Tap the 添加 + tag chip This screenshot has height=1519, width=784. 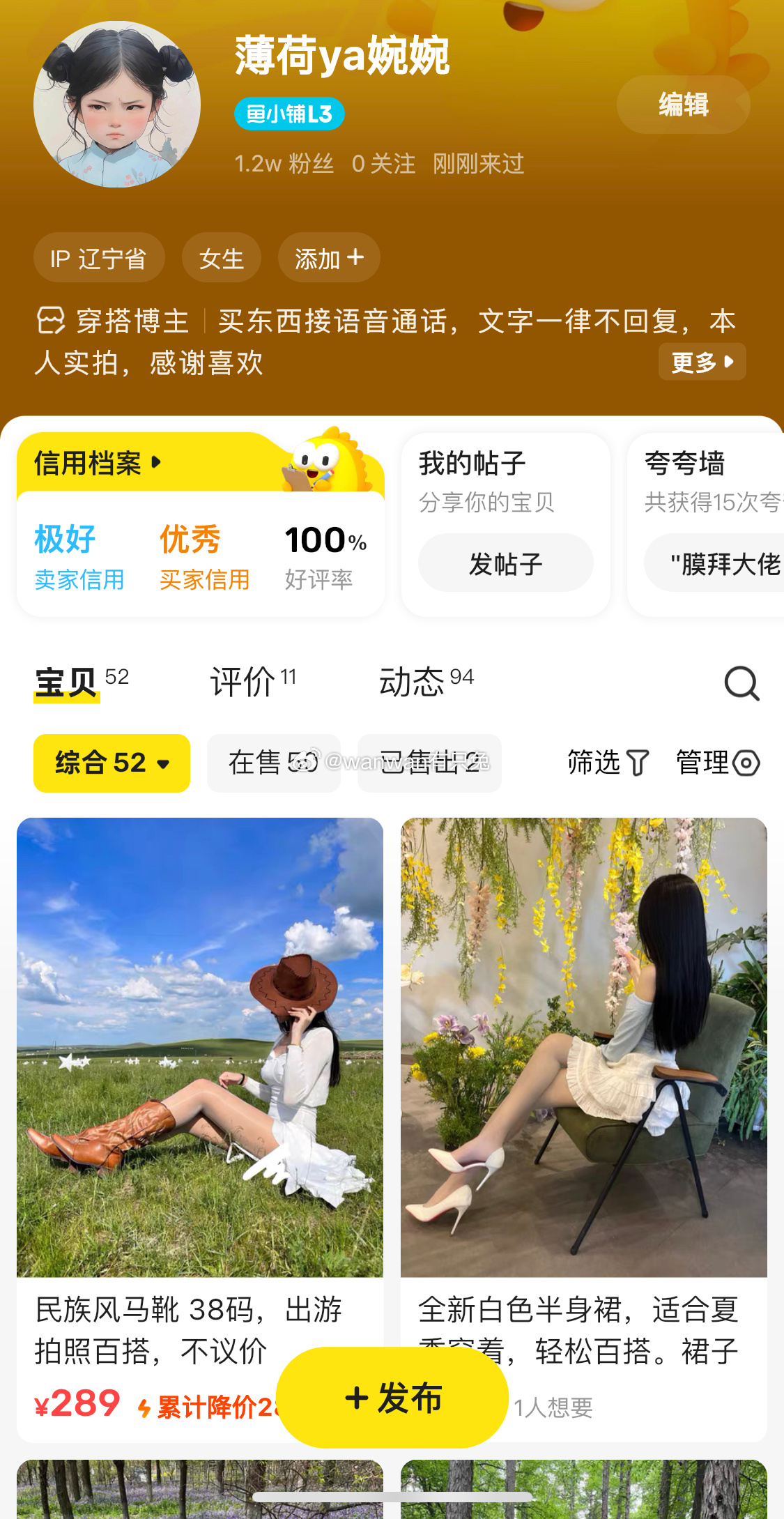click(x=329, y=258)
